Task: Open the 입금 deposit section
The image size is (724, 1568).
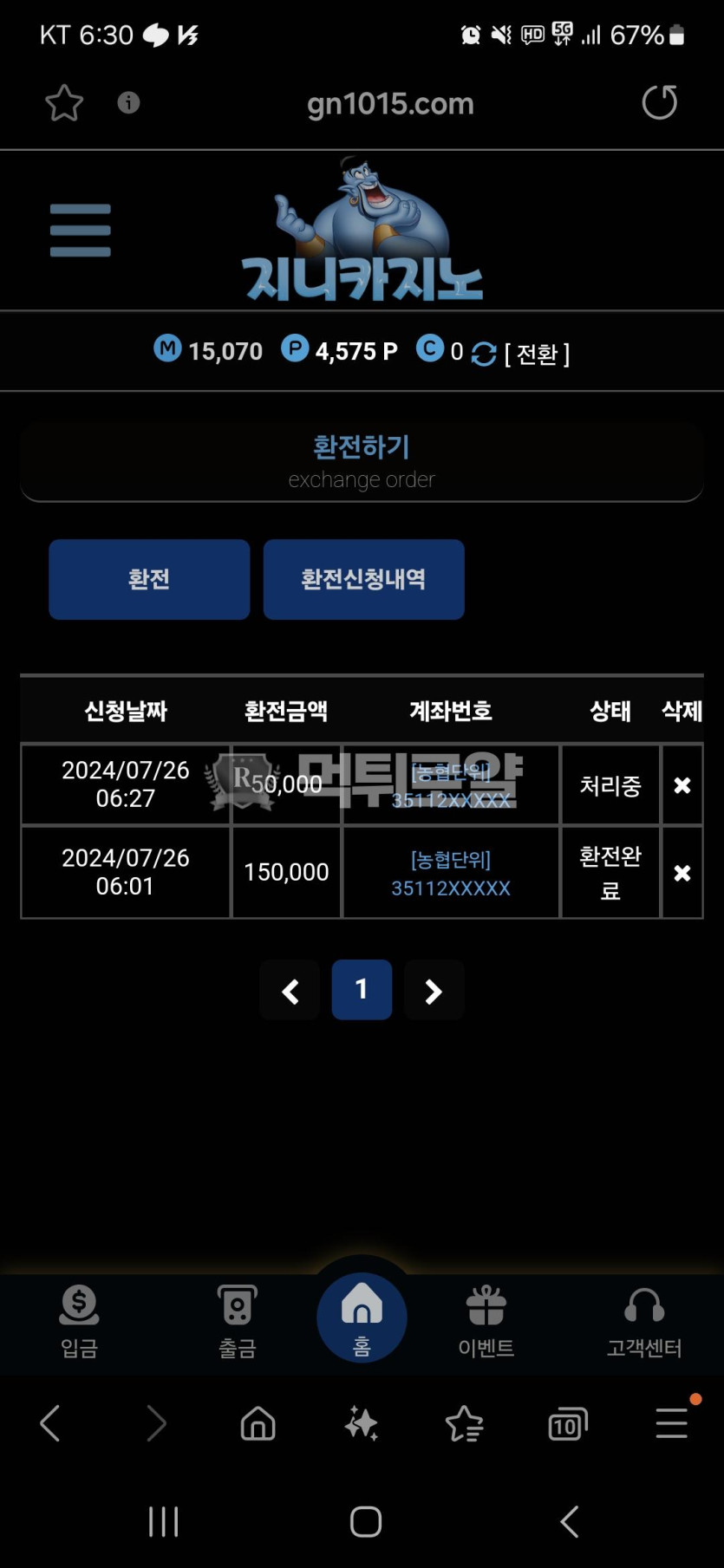Action: coord(79,1321)
